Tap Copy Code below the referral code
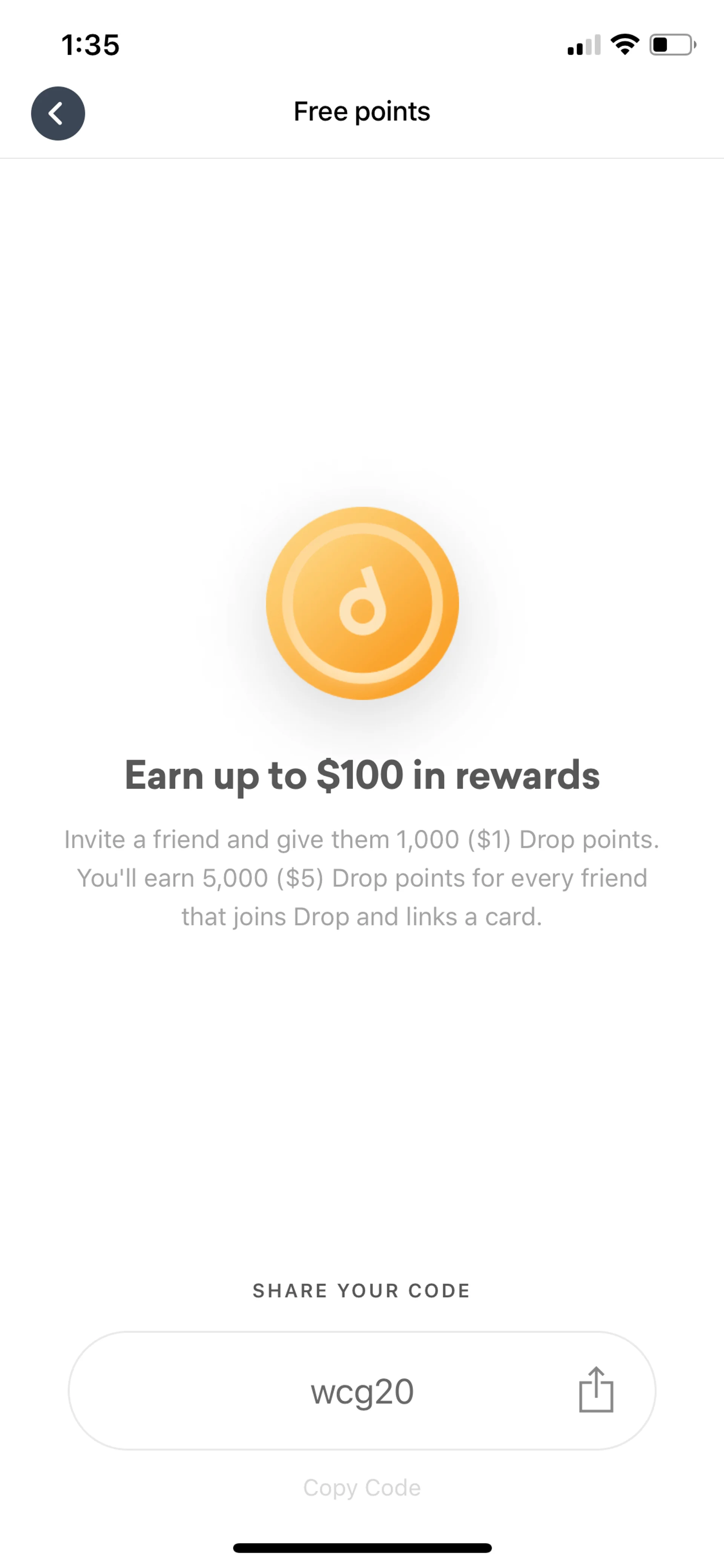This screenshot has width=724, height=1568. tap(362, 1488)
